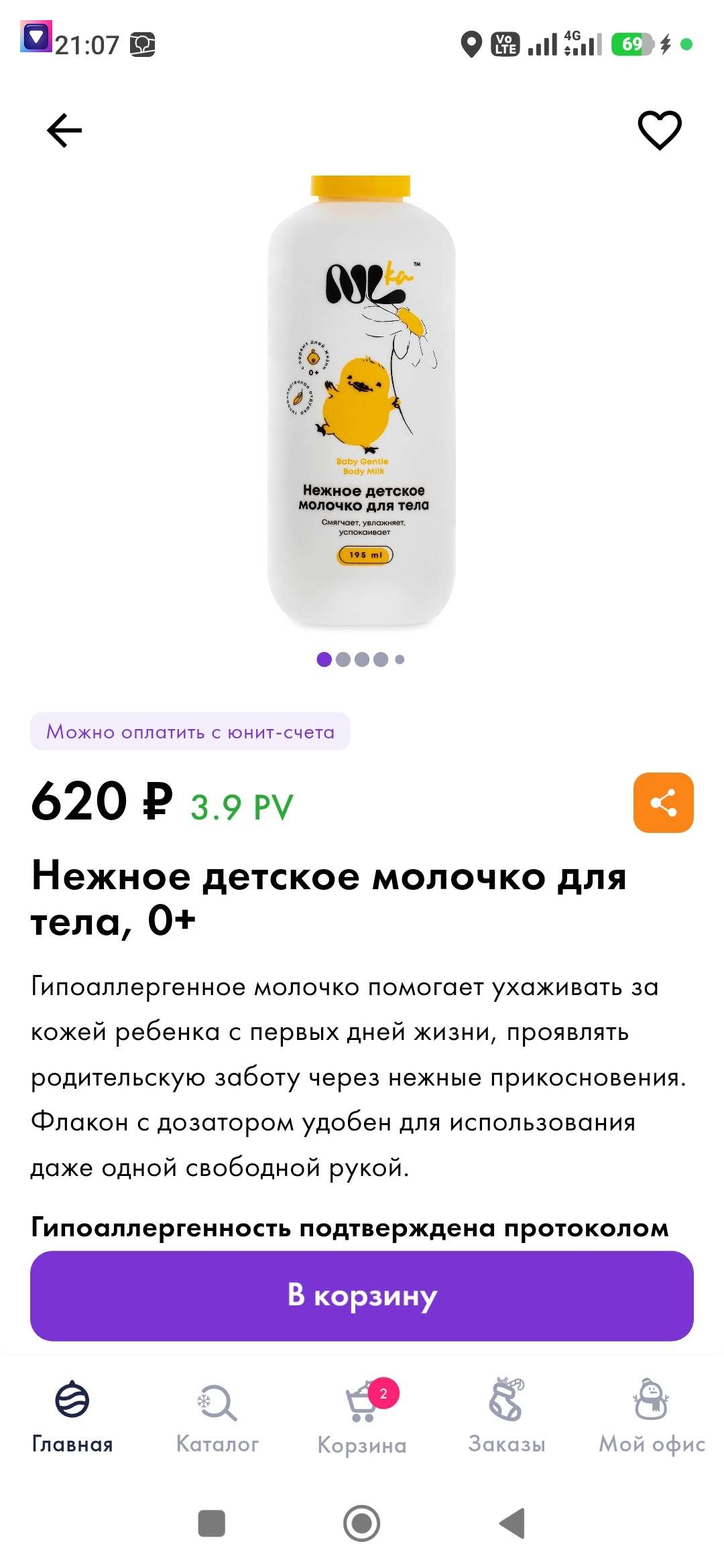Tap the Можно оплатить с юнит-счета chip
The height and width of the screenshot is (1568, 724).
(190, 732)
